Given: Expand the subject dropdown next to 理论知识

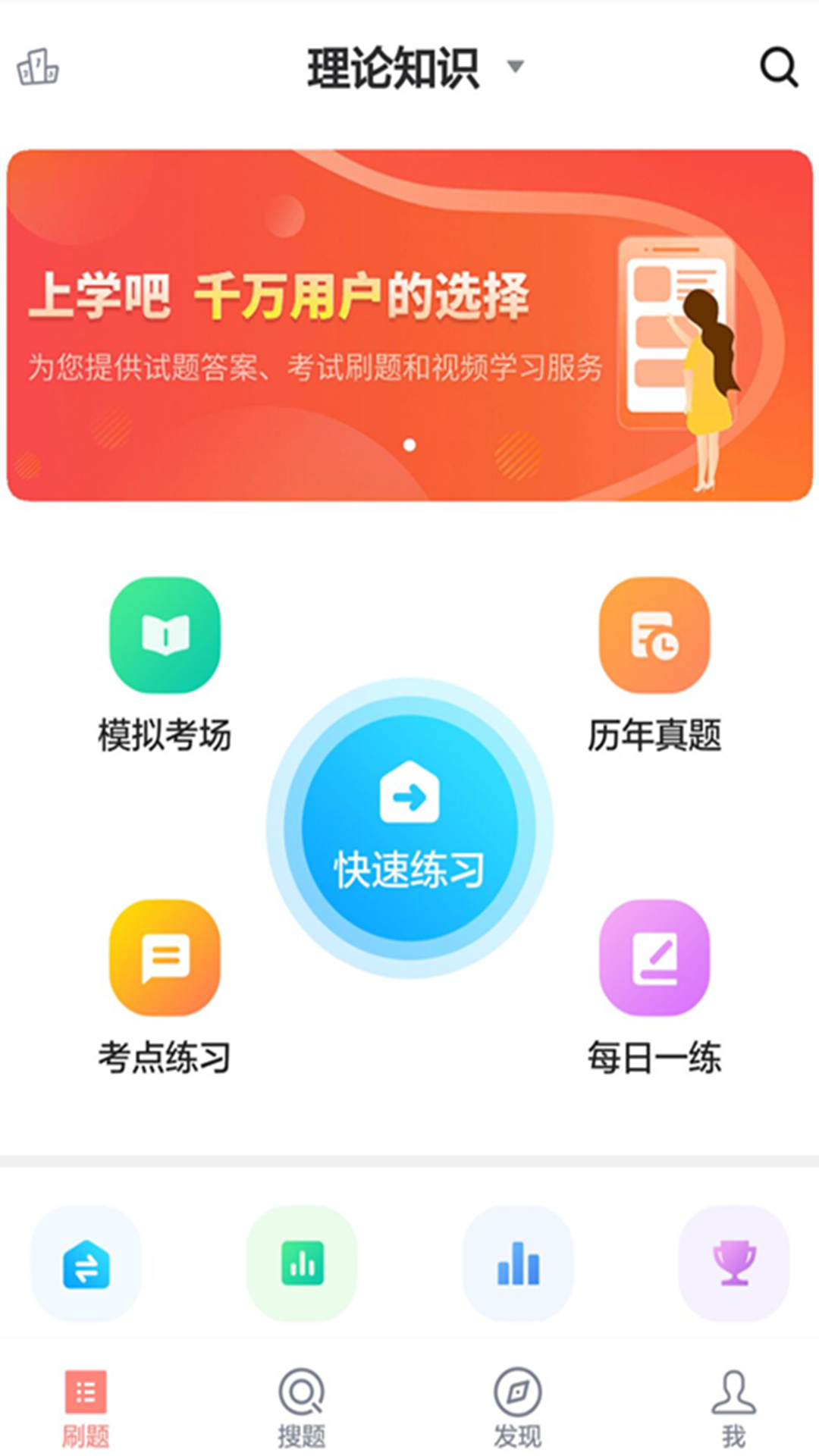Looking at the screenshot, I should 516,68.
